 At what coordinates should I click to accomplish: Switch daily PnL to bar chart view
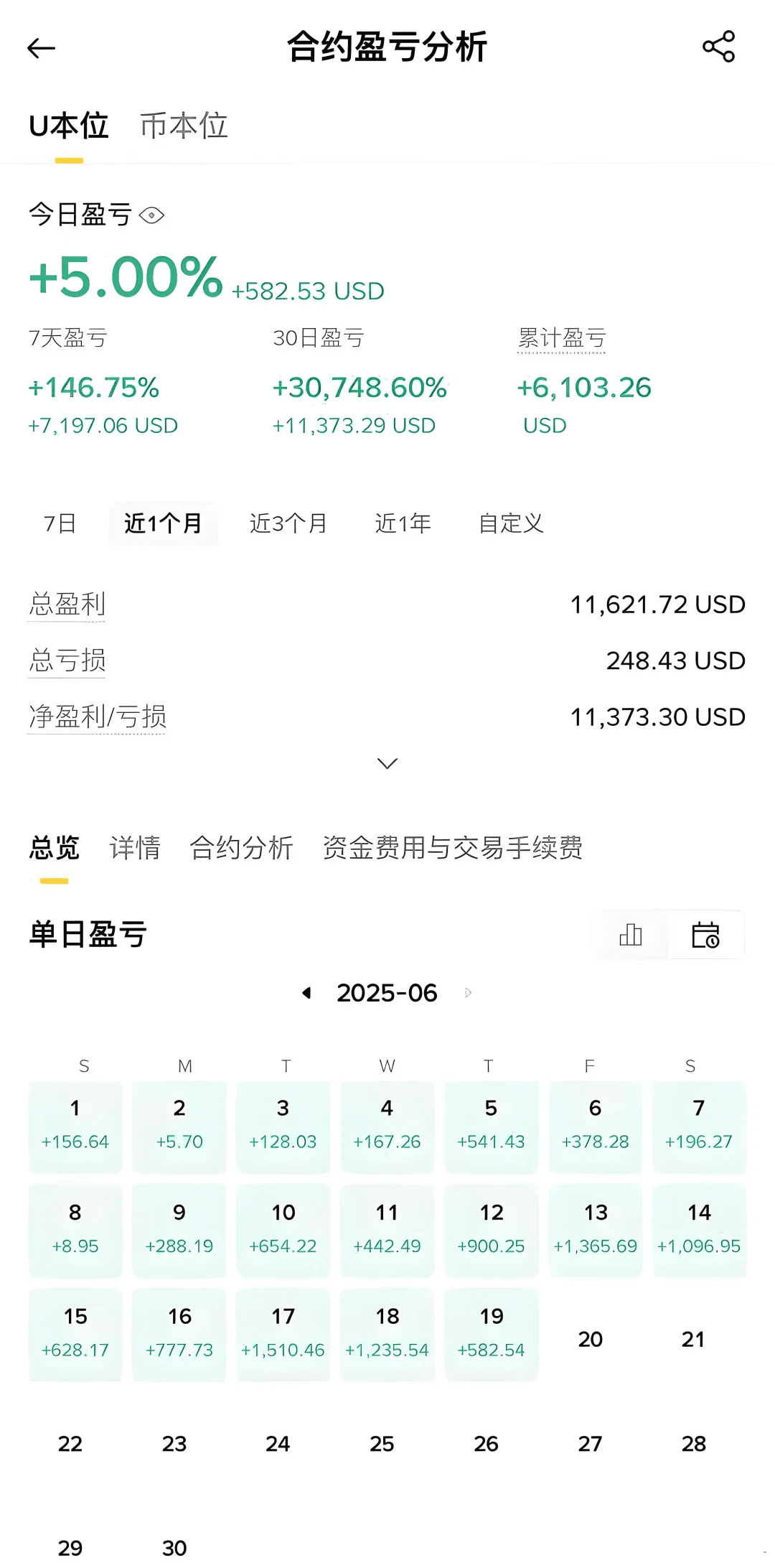[630, 935]
